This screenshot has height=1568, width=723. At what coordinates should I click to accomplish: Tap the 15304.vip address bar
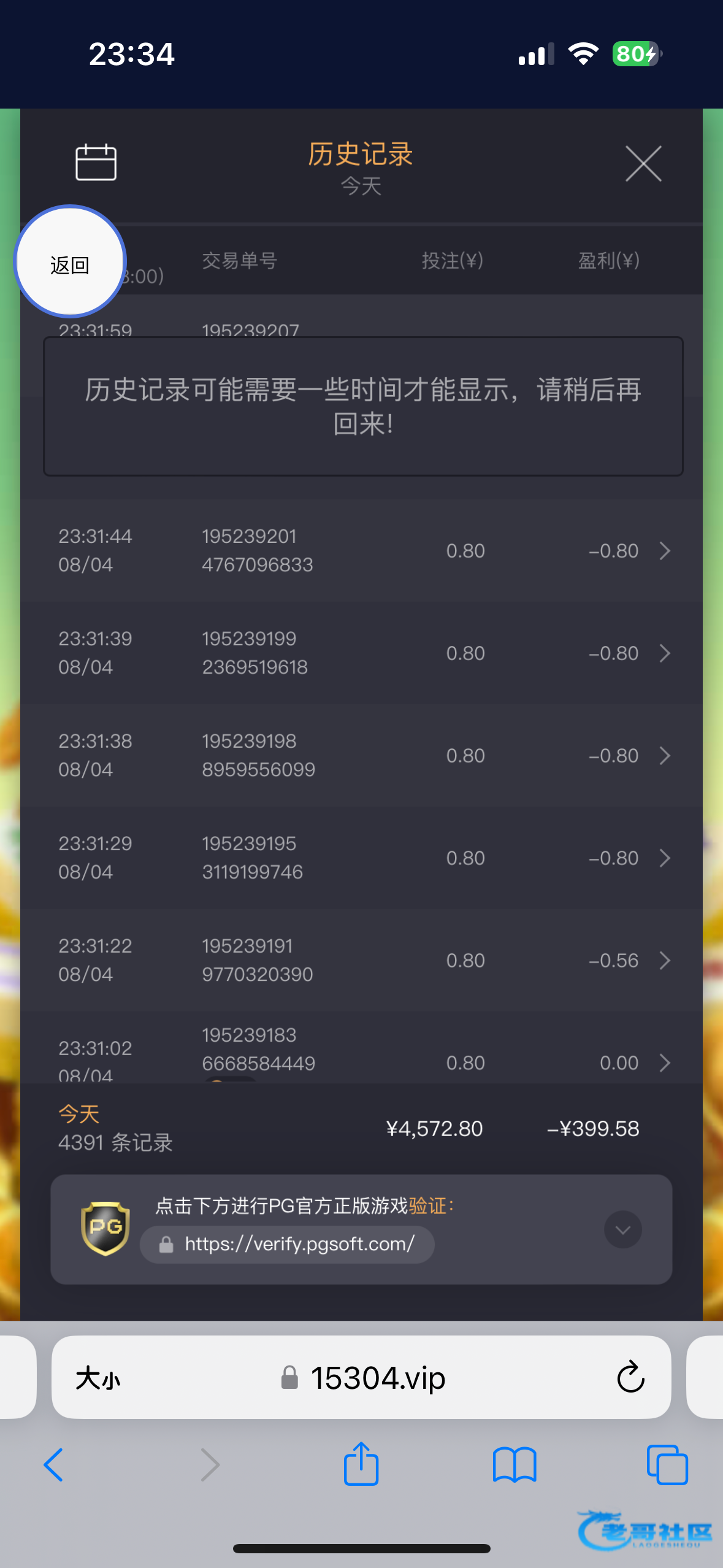[361, 1377]
